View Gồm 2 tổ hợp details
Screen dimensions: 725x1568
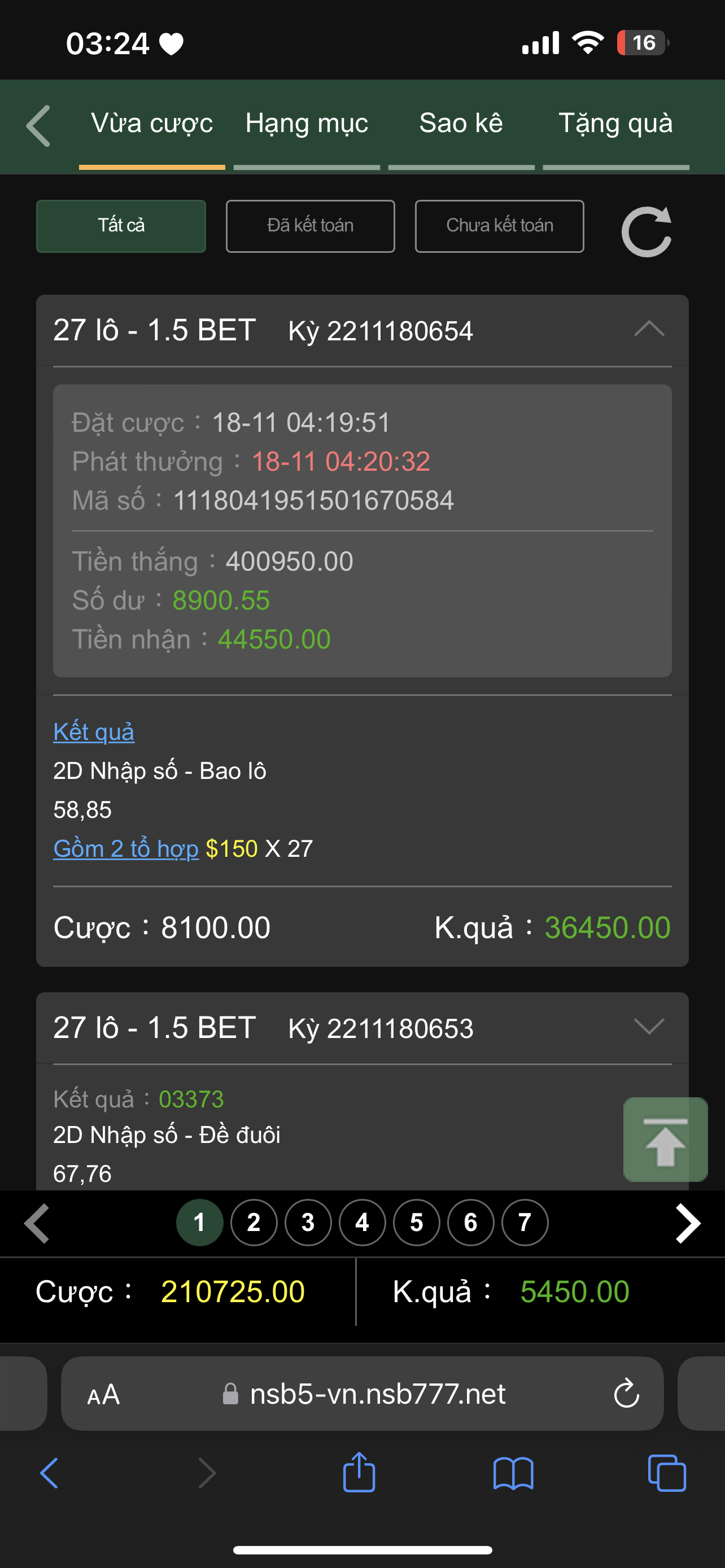point(126,848)
